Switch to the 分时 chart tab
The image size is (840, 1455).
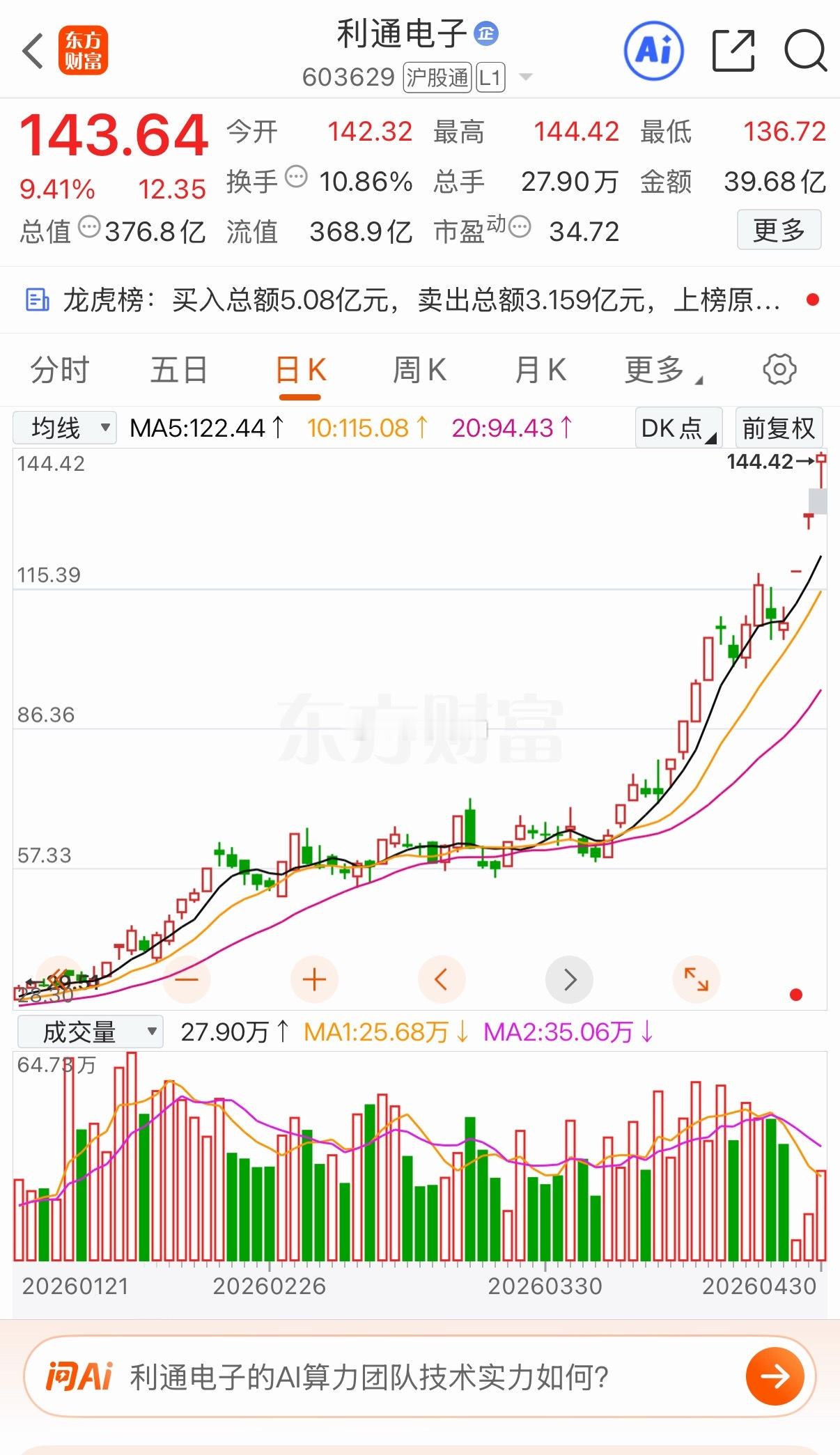(60, 370)
